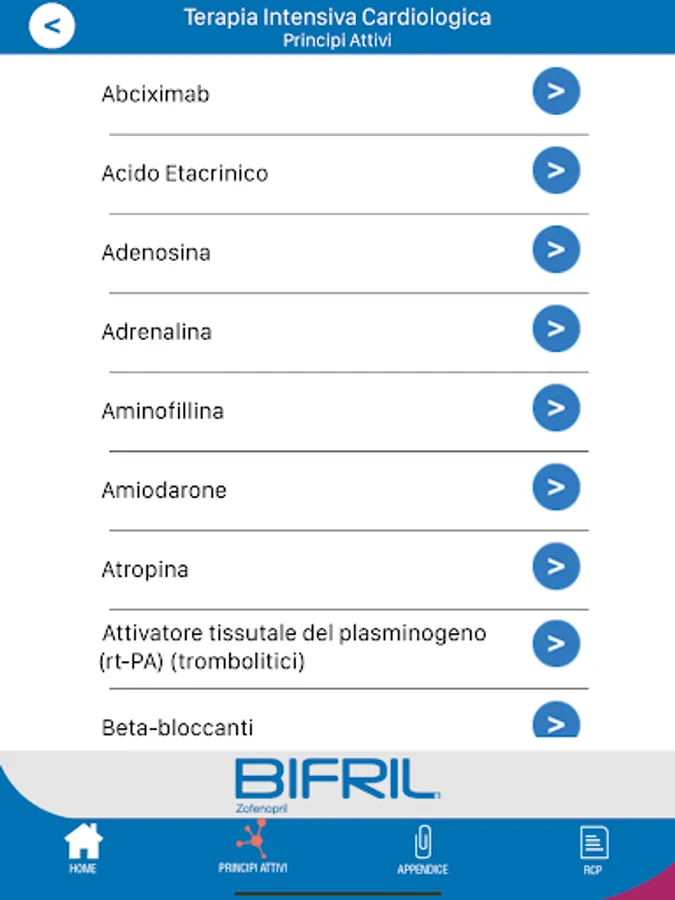Open the Aminofillina row

pyautogui.click(x=556, y=408)
